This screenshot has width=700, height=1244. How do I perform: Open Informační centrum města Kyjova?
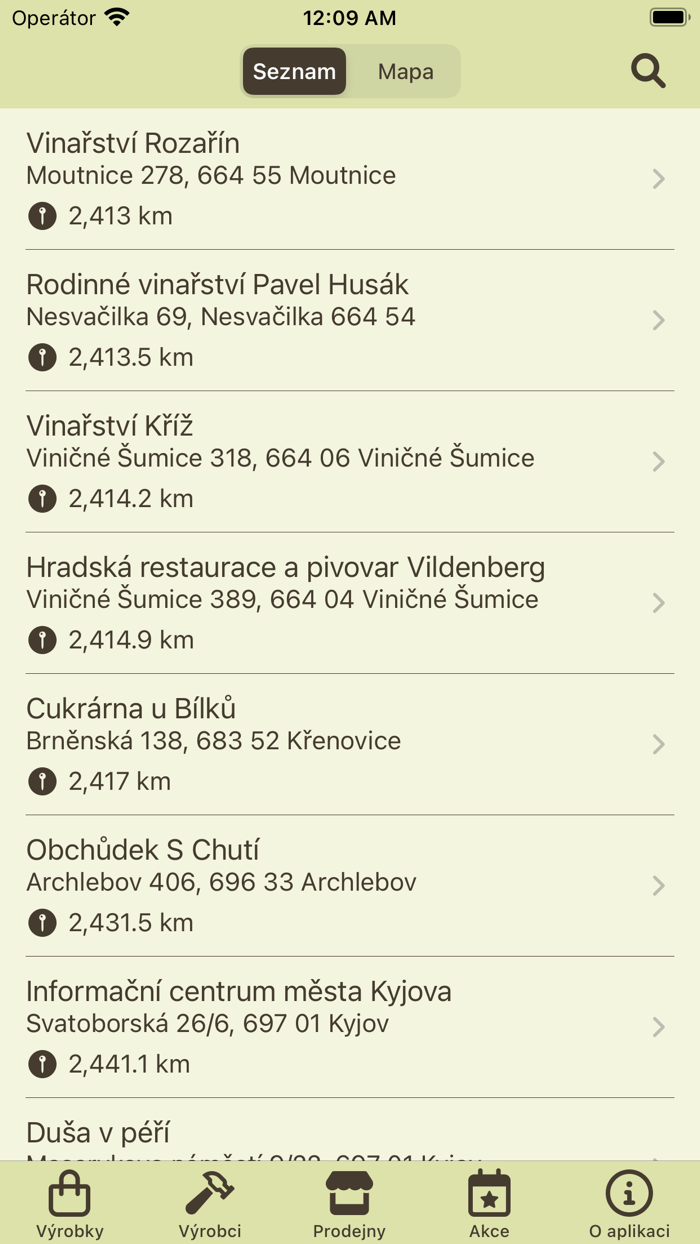coord(350,1027)
